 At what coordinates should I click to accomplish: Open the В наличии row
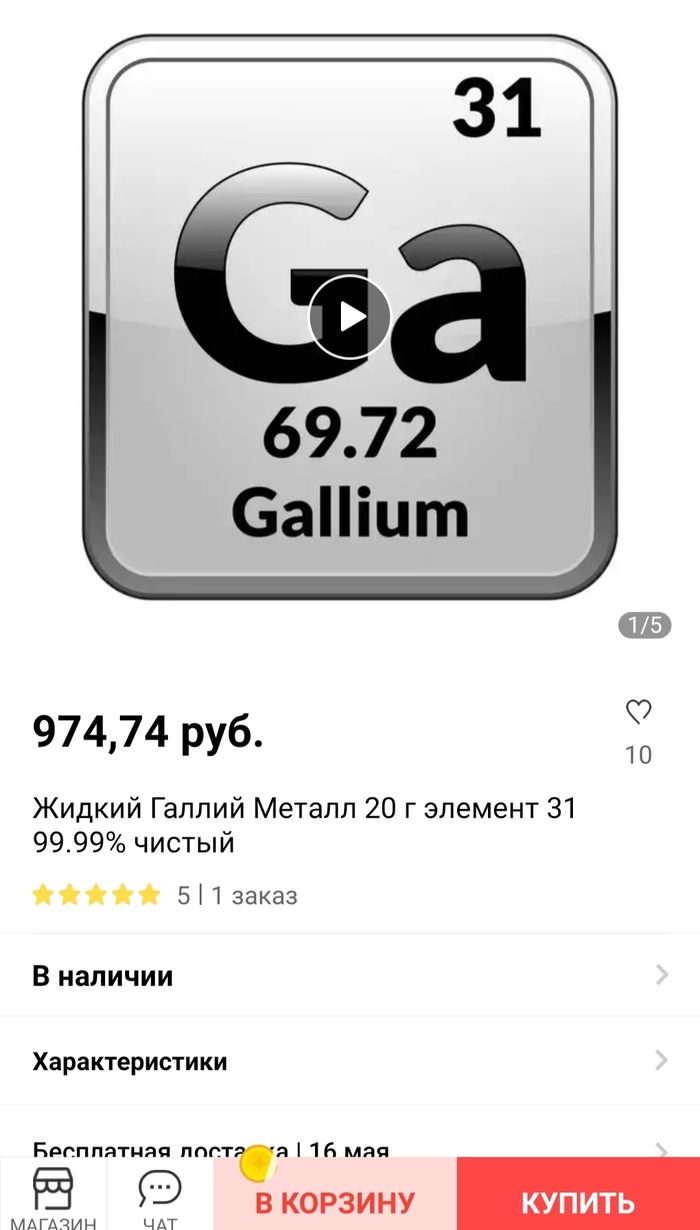[x=350, y=976]
